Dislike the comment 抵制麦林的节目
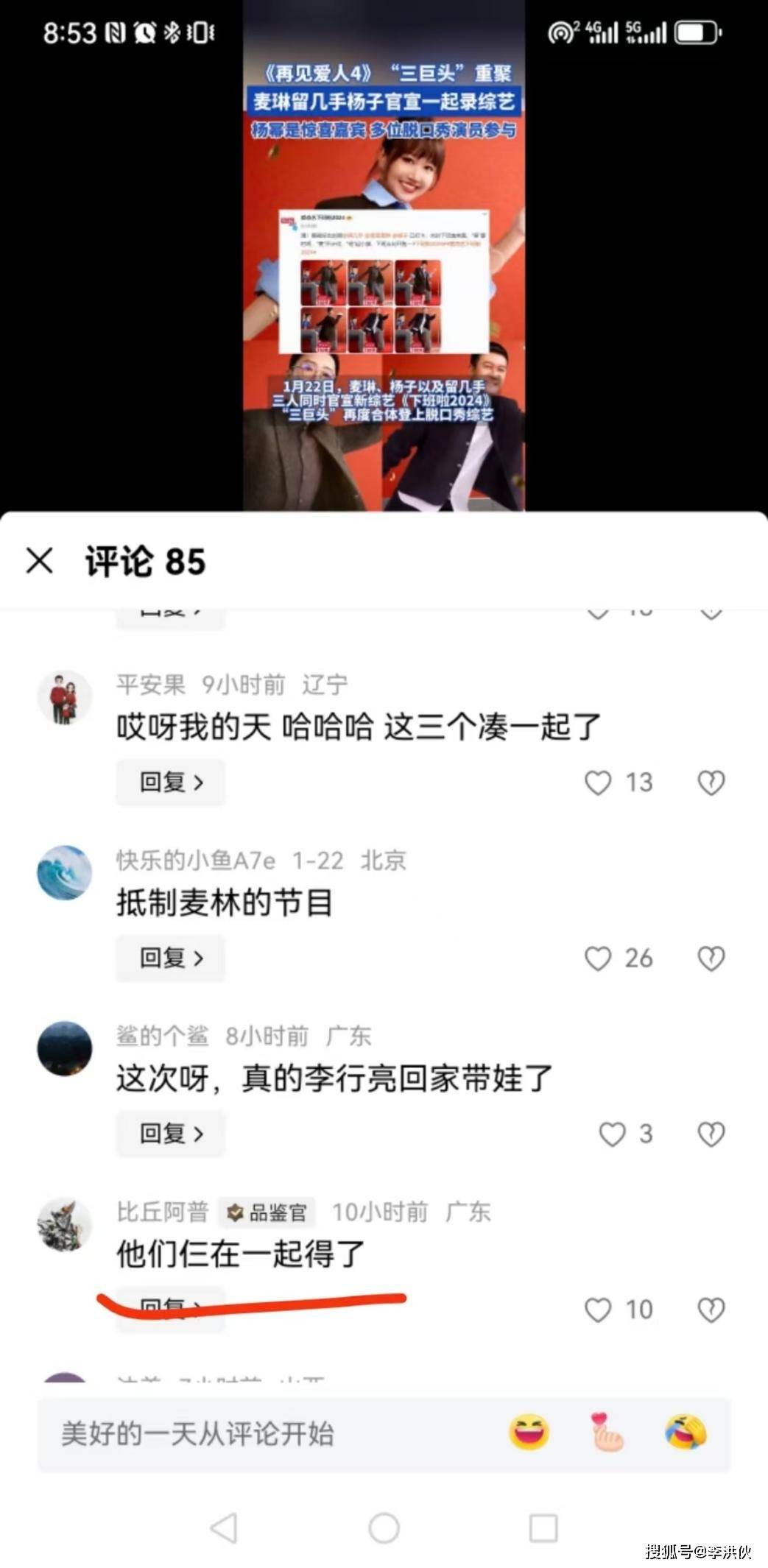 pyautogui.click(x=711, y=958)
